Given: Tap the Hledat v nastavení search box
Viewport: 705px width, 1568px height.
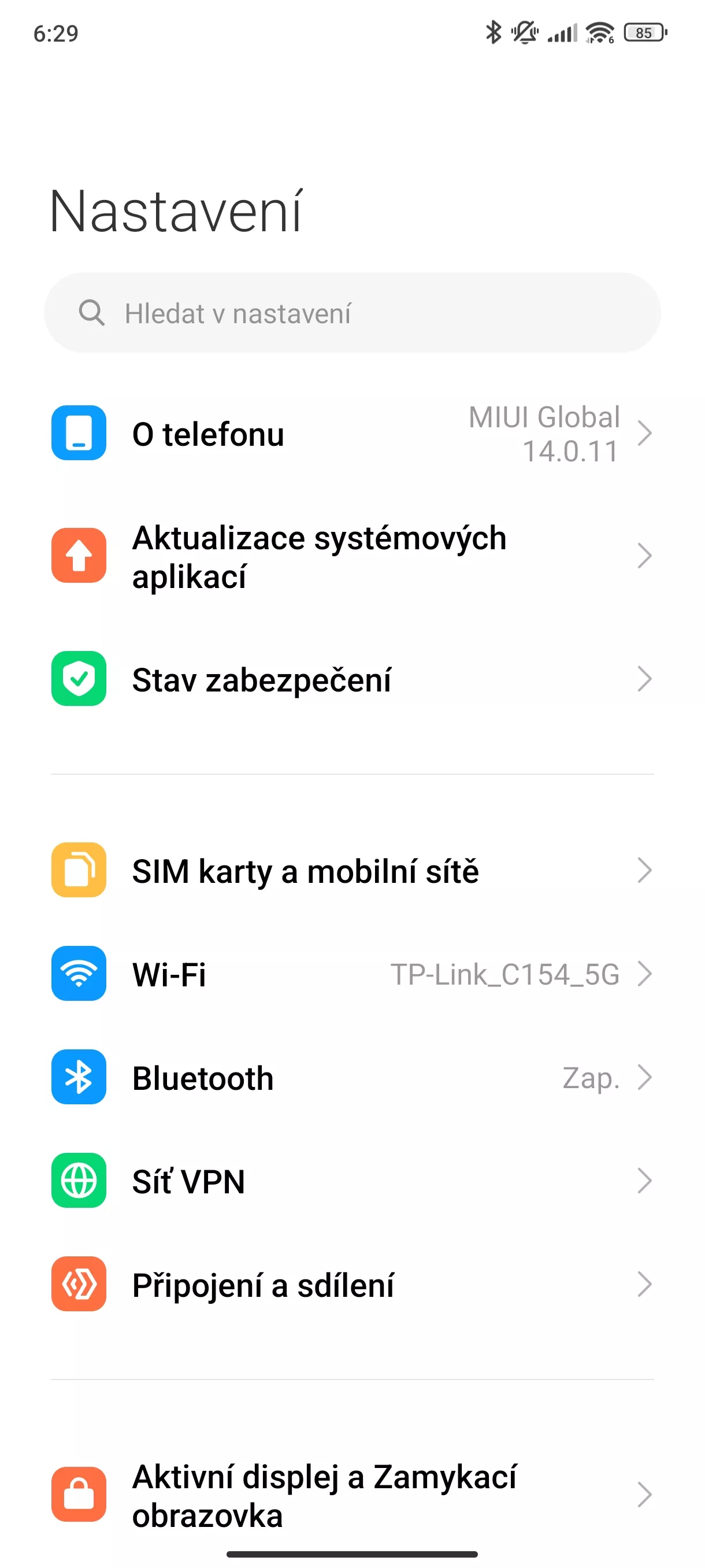Looking at the screenshot, I should [x=352, y=313].
